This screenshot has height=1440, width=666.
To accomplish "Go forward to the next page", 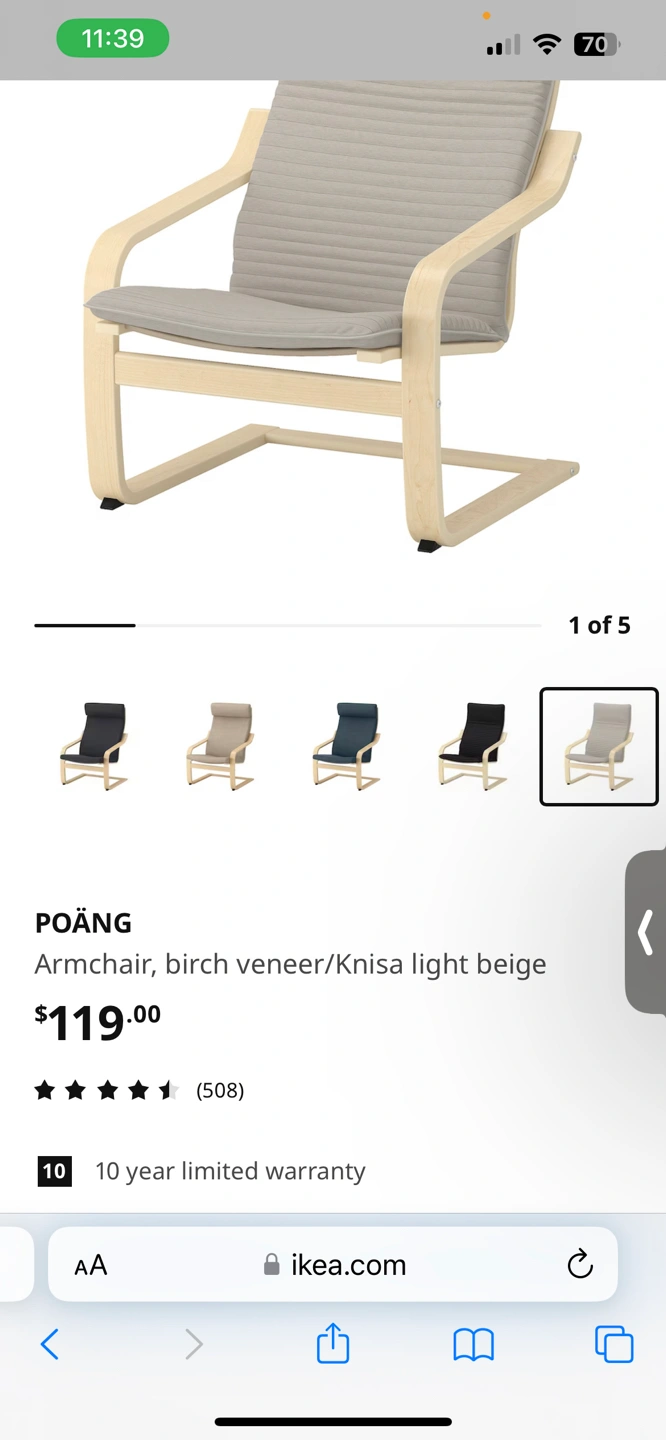I will pyautogui.click(x=193, y=1344).
